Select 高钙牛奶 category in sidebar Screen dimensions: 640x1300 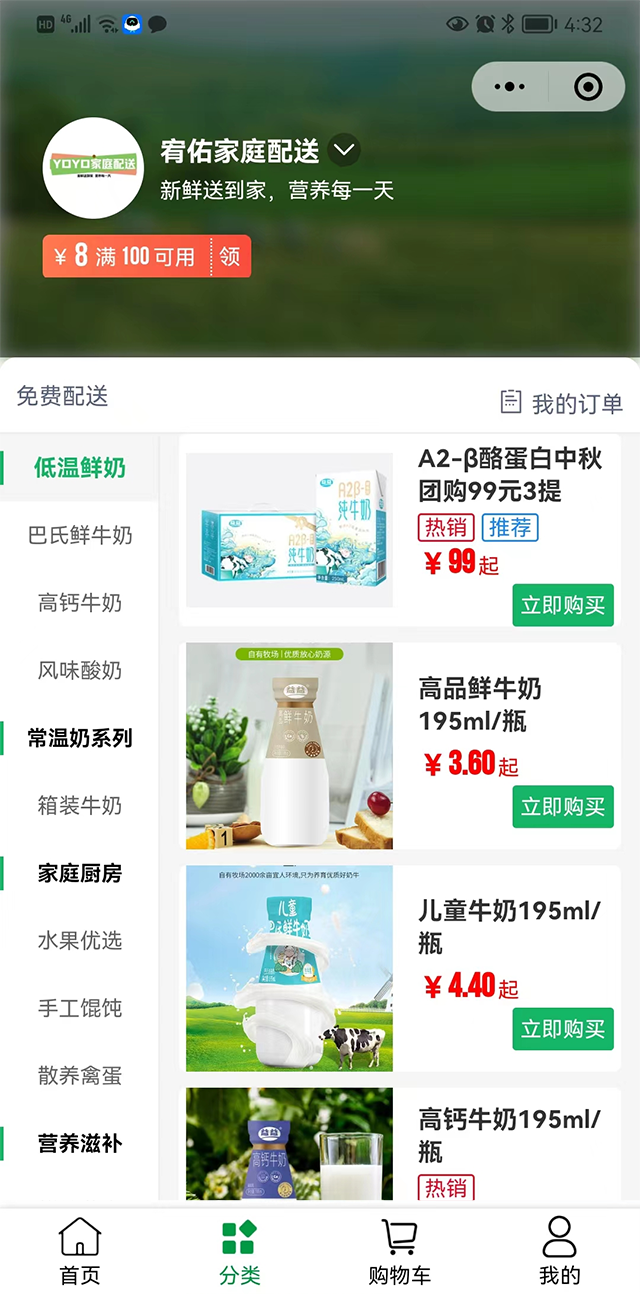point(80,603)
